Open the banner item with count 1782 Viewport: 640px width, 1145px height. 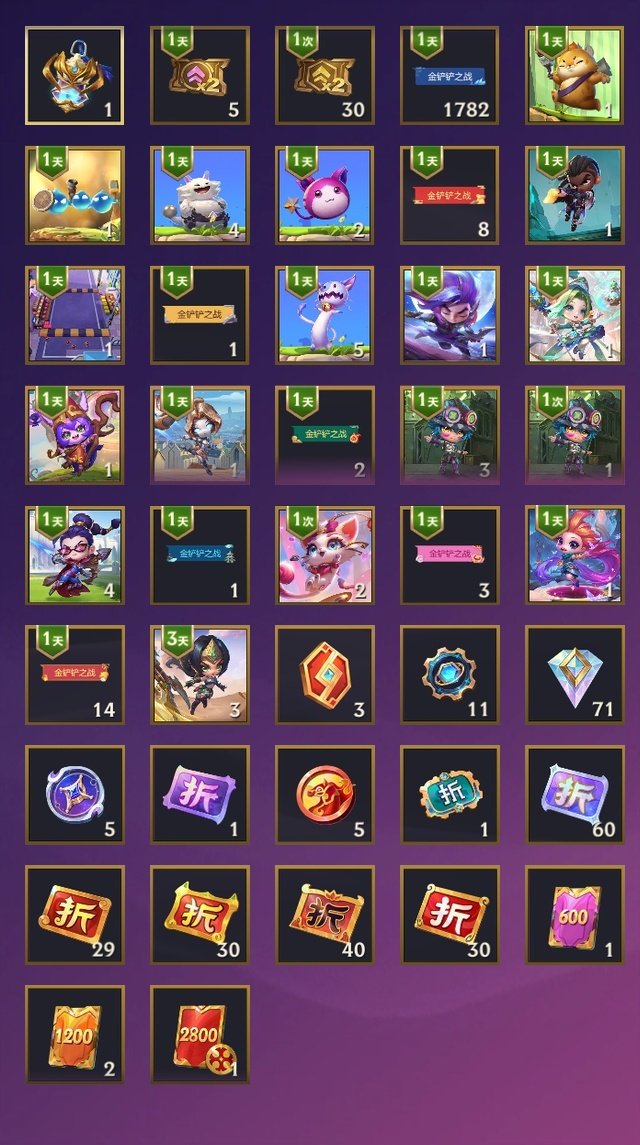pos(449,75)
